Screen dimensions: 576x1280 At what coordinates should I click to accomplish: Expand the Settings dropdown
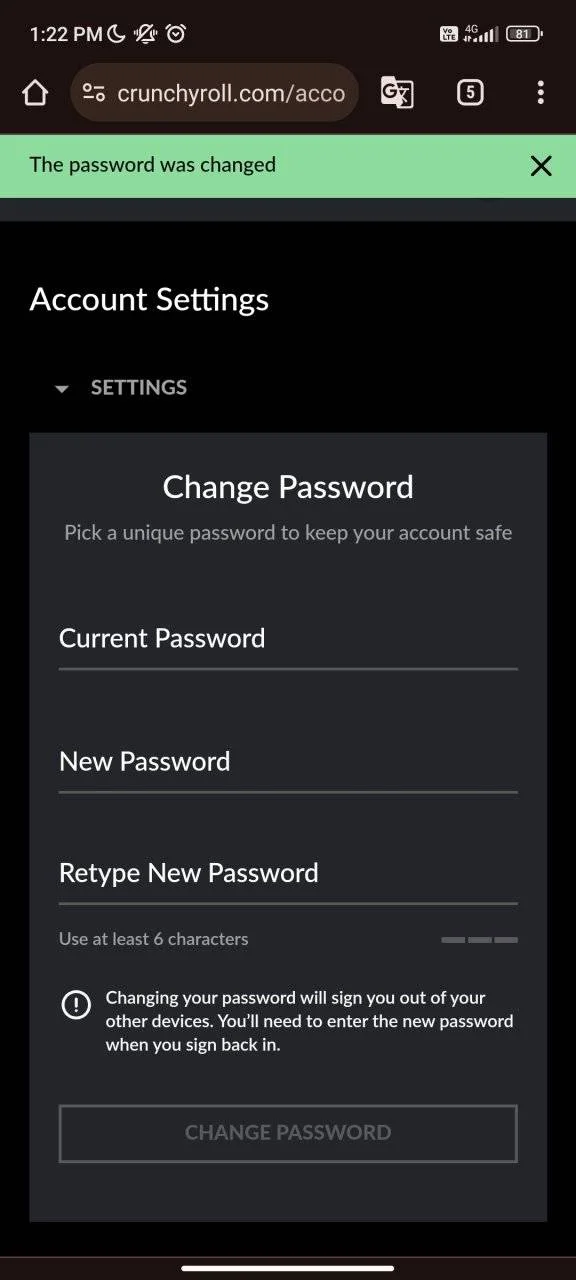120,387
